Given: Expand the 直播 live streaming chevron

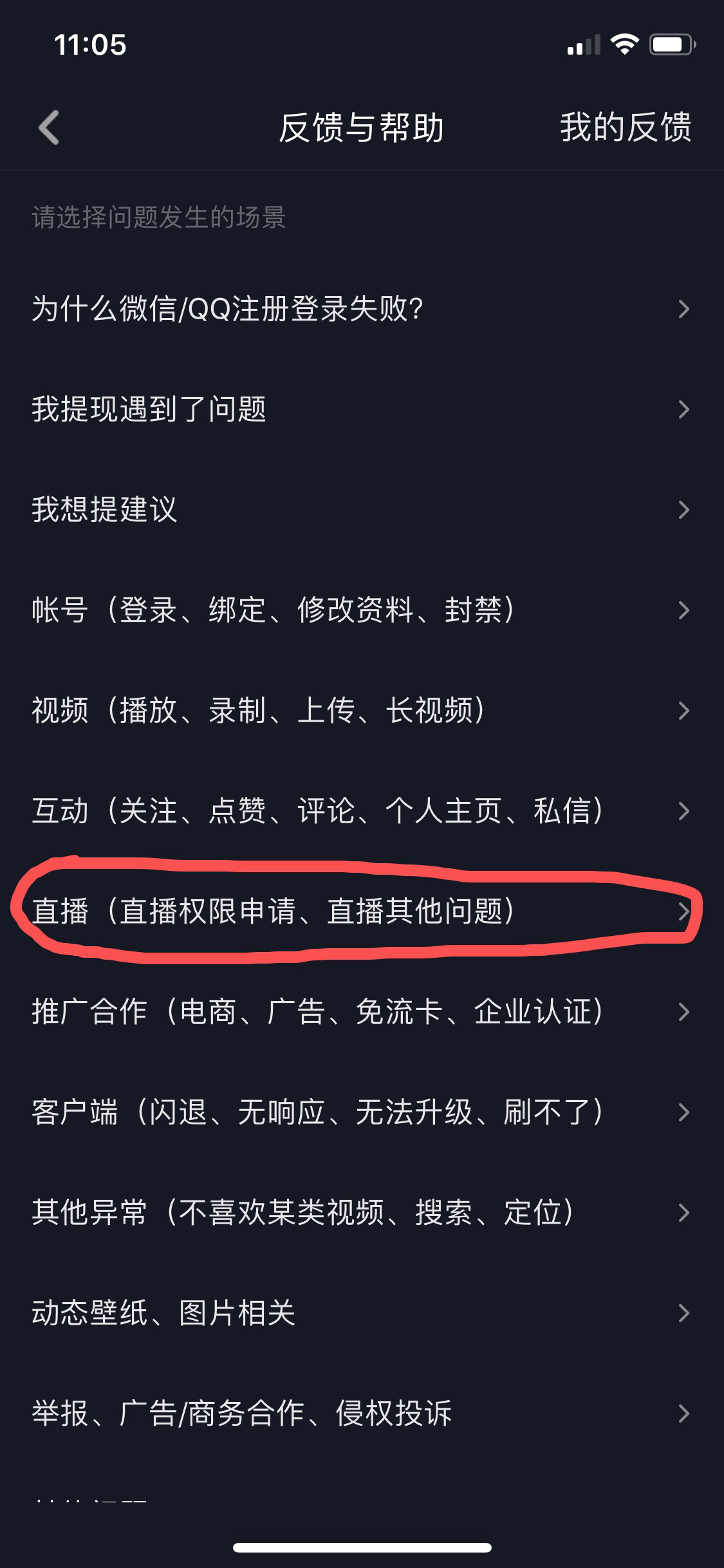Looking at the screenshot, I should (684, 912).
